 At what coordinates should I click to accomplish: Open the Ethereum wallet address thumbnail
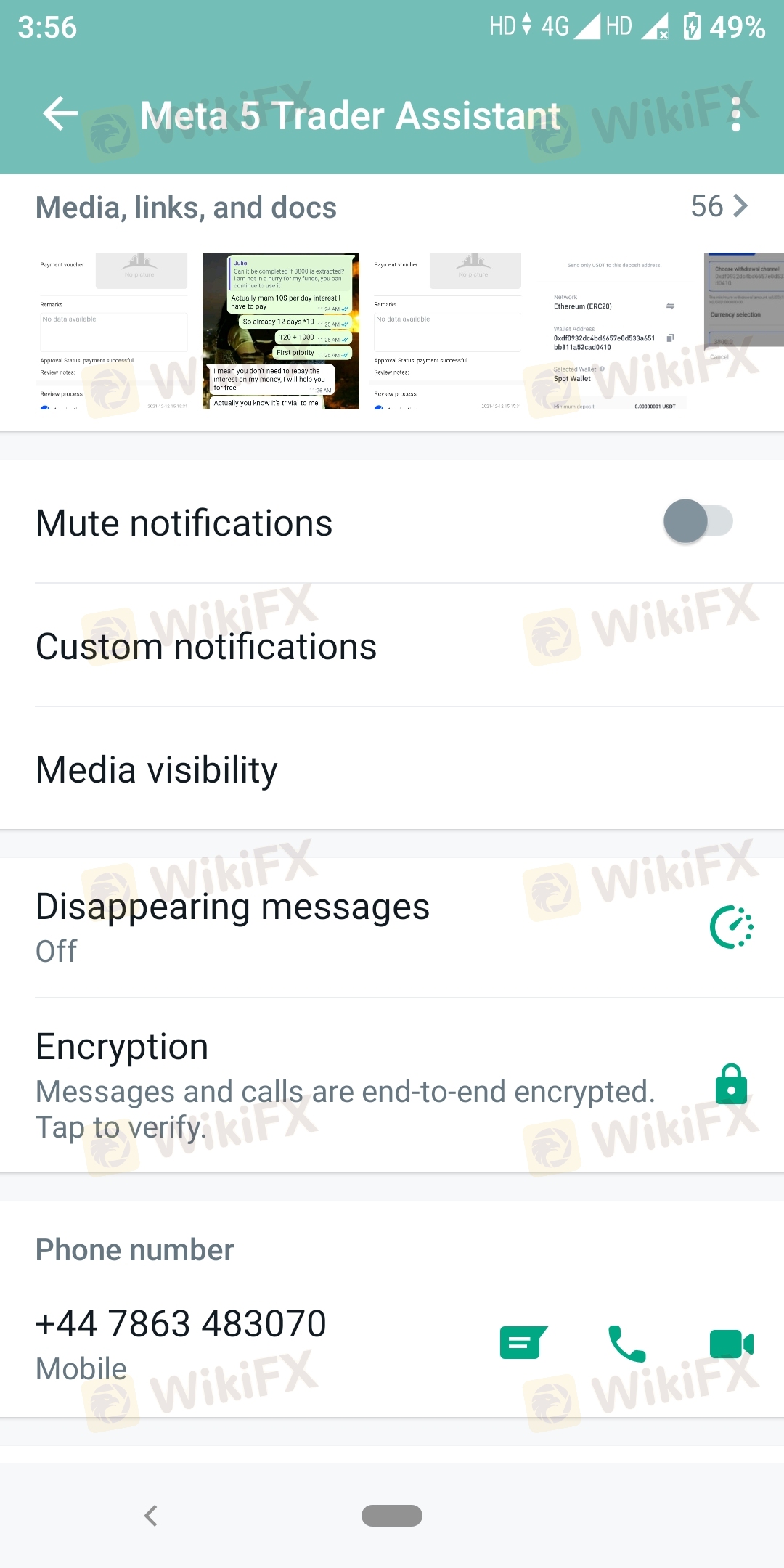(614, 331)
